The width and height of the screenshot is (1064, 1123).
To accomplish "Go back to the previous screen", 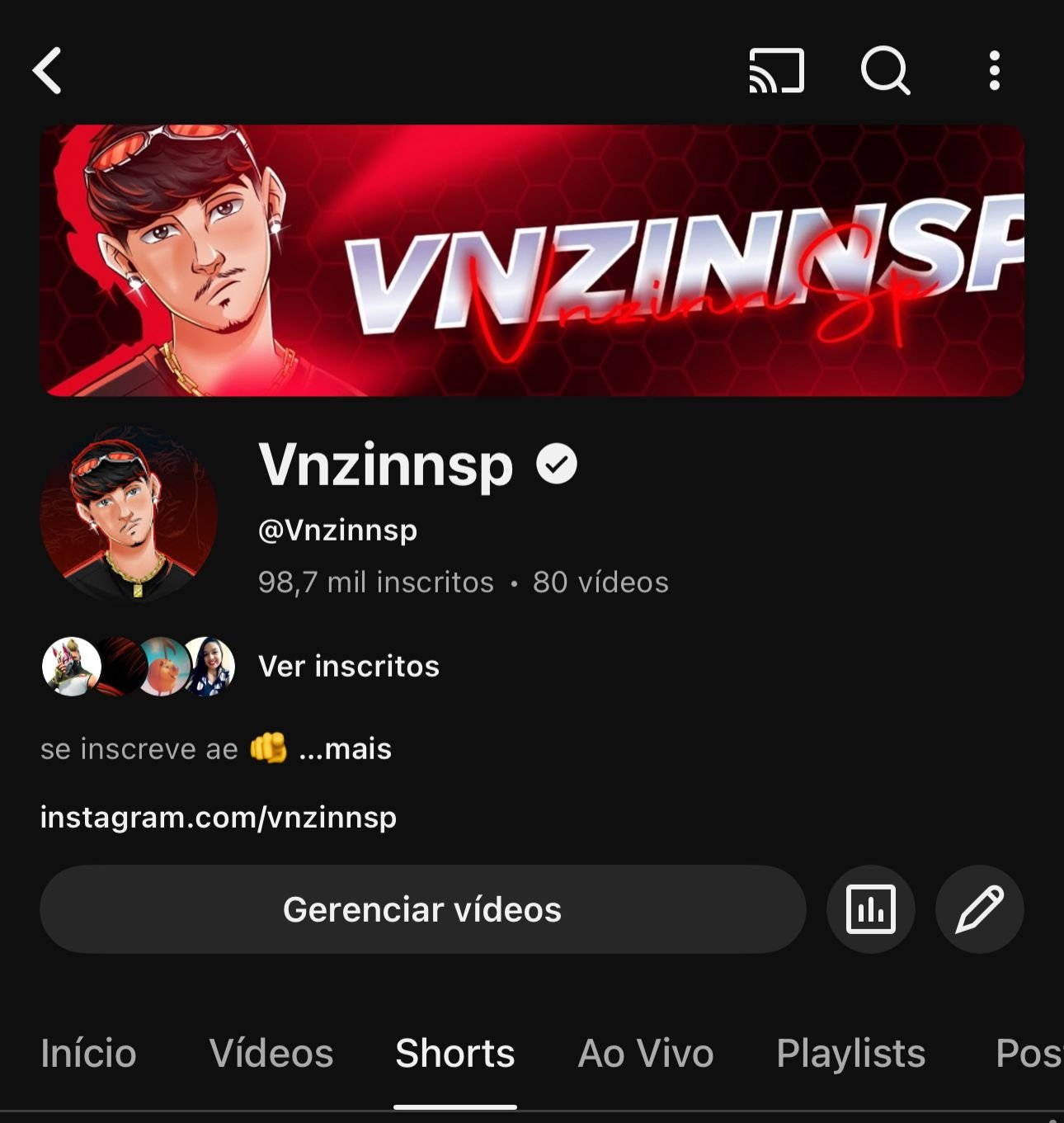I will pyautogui.click(x=48, y=71).
